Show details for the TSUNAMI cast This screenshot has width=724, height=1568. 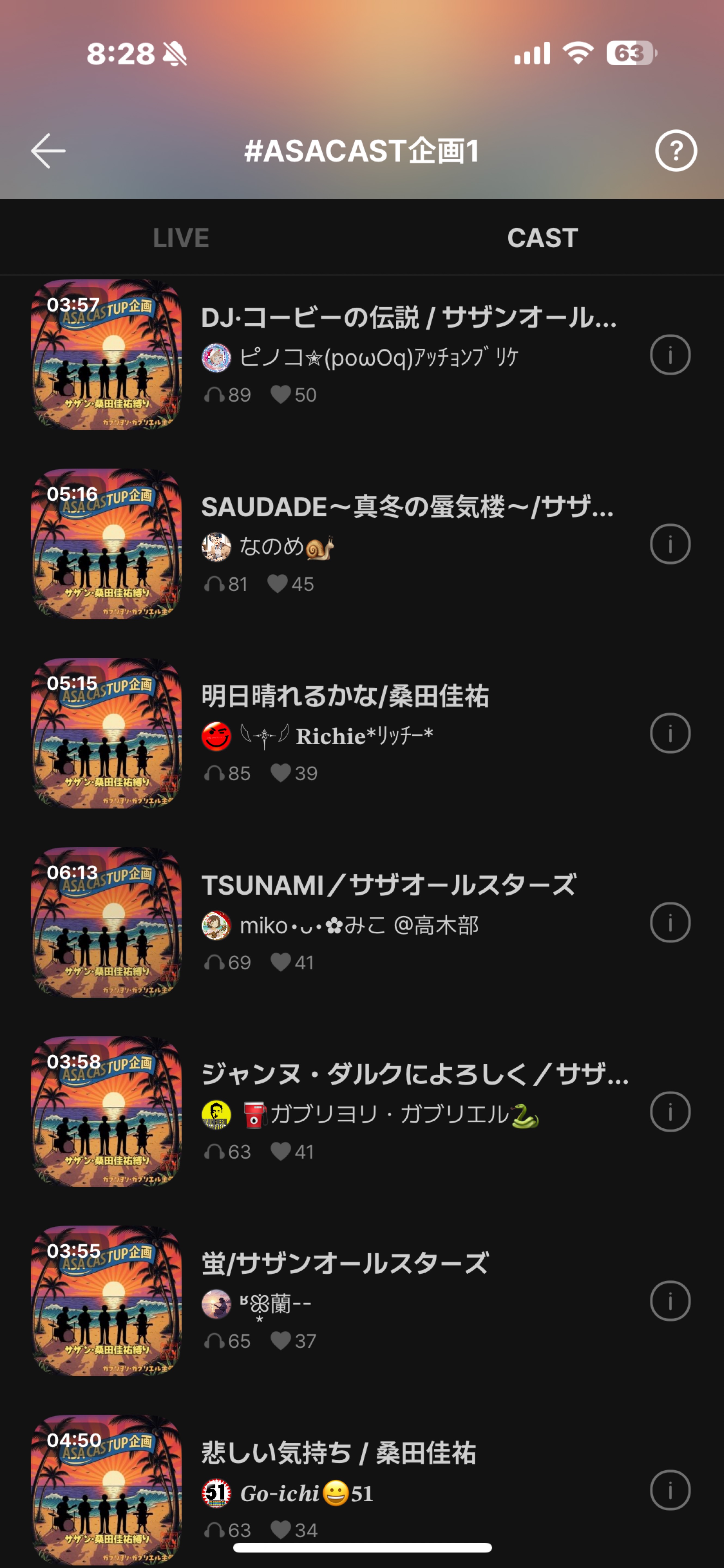670,923
